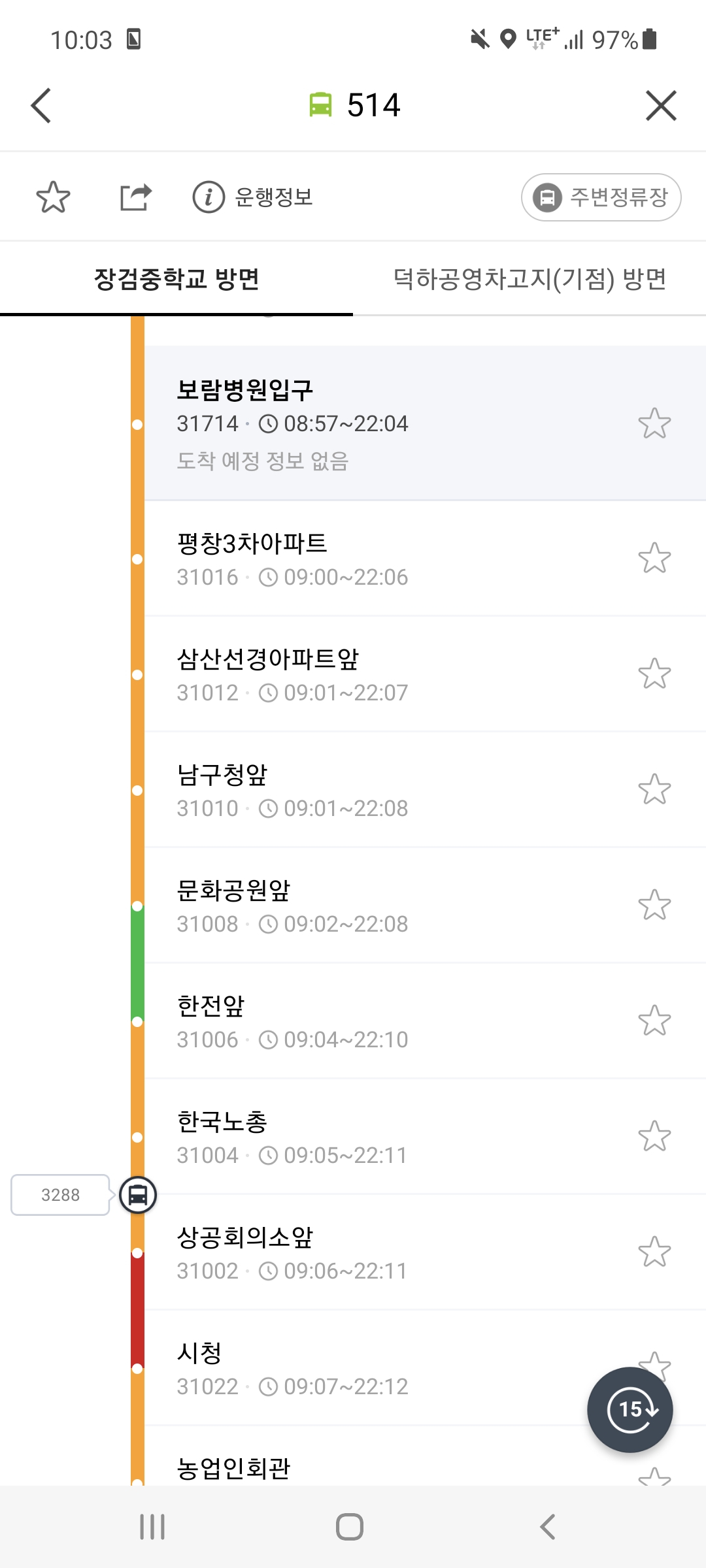The width and height of the screenshot is (706, 1568).
Task: Open 운행정보 service information
Action: point(253,197)
